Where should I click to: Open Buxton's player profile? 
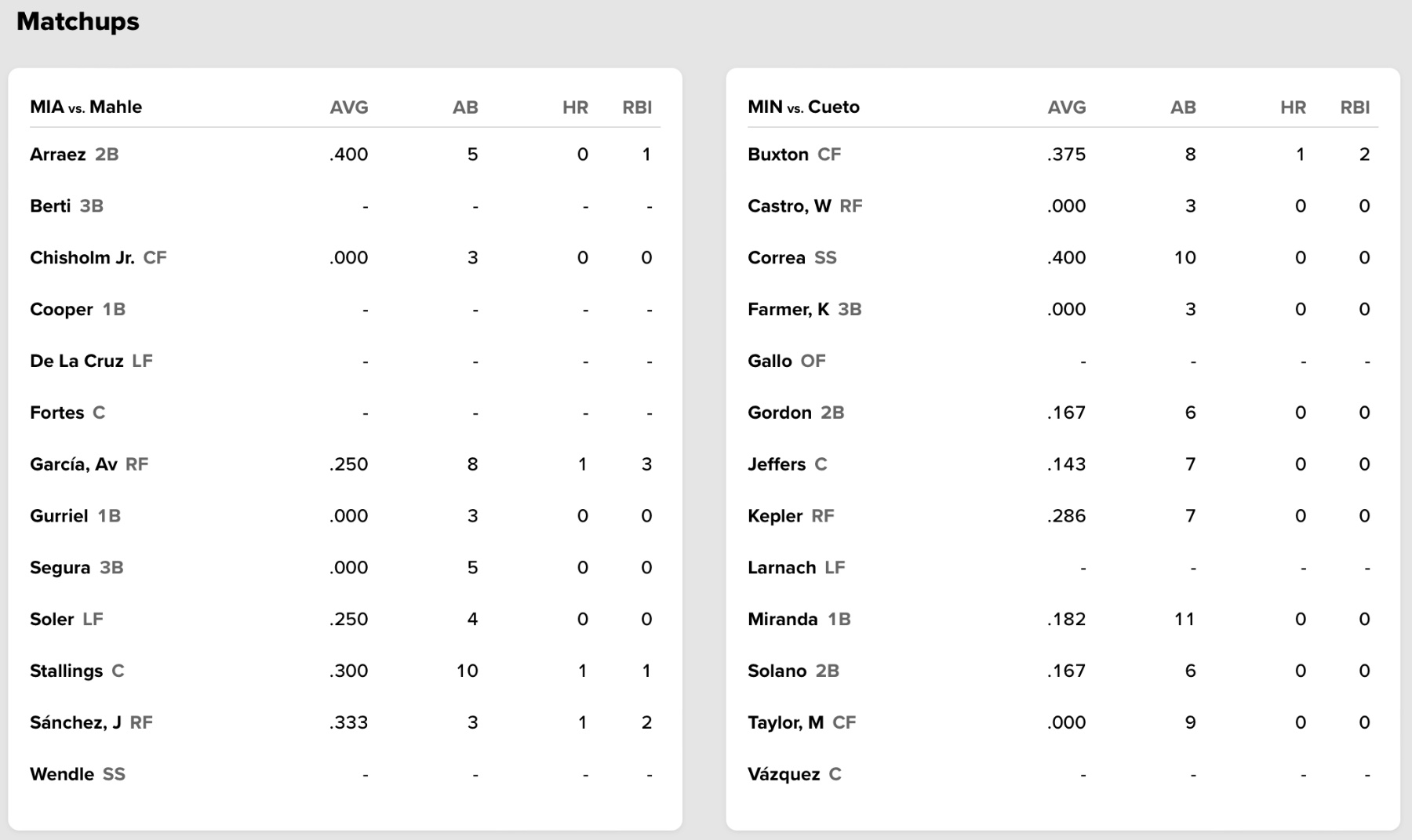pyautogui.click(x=777, y=155)
